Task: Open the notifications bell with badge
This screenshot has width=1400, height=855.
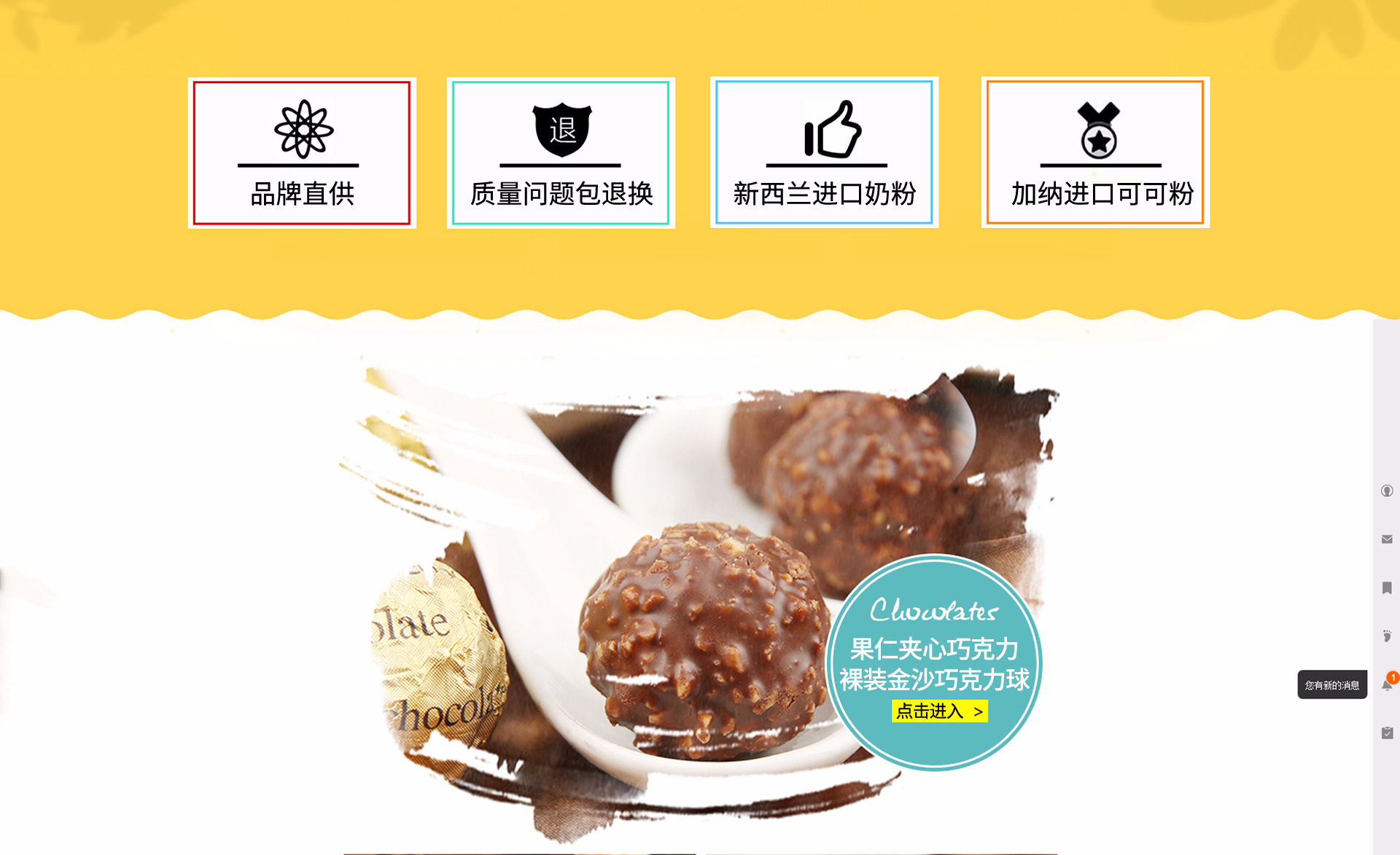Action: pos(1387,684)
